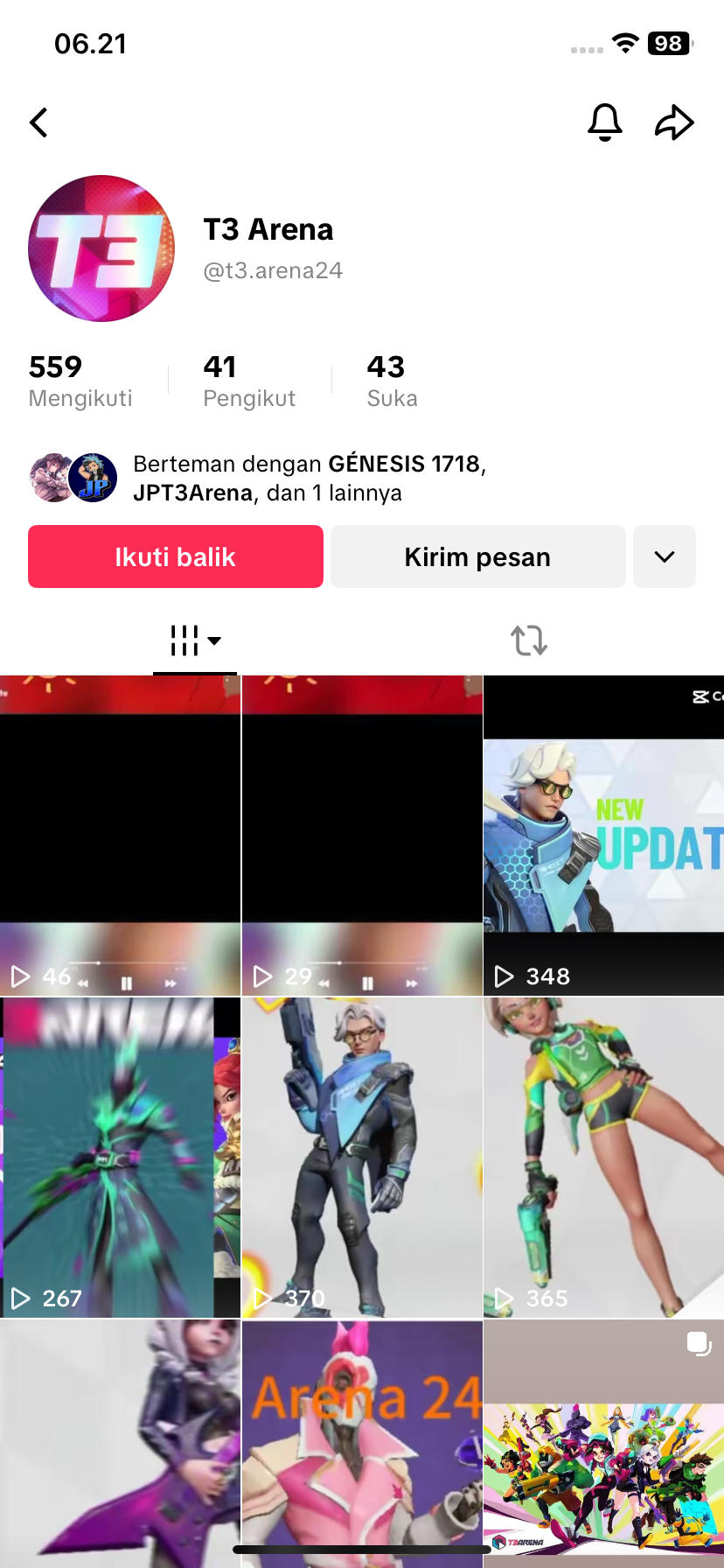The height and width of the screenshot is (1568, 724).
Task: Open the video with 29 views
Action: 362,836
